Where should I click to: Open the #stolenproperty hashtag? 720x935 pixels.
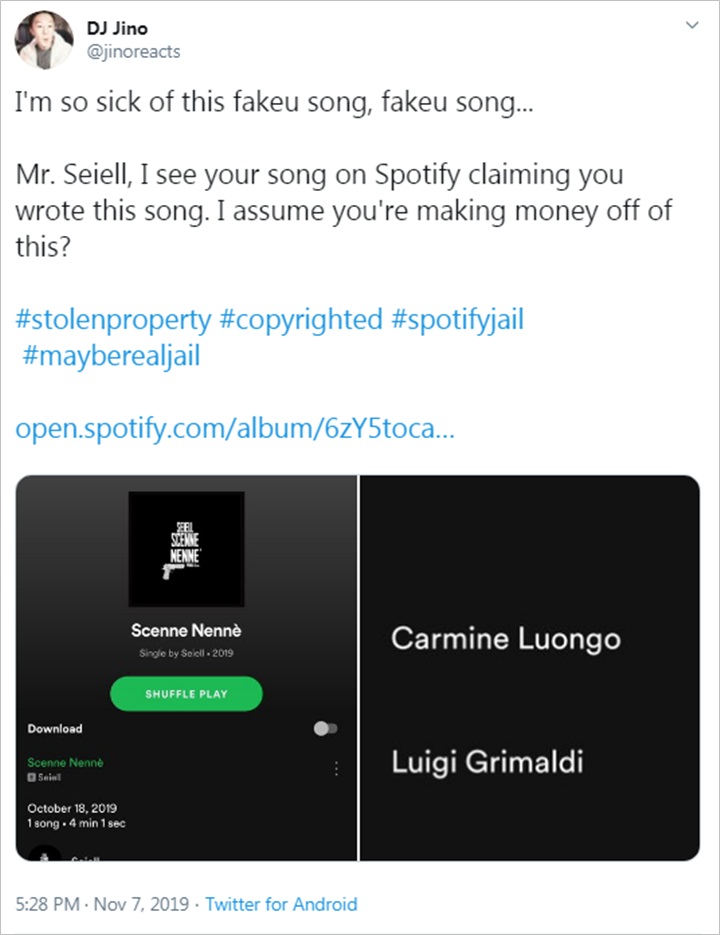click(x=113, y=320)
